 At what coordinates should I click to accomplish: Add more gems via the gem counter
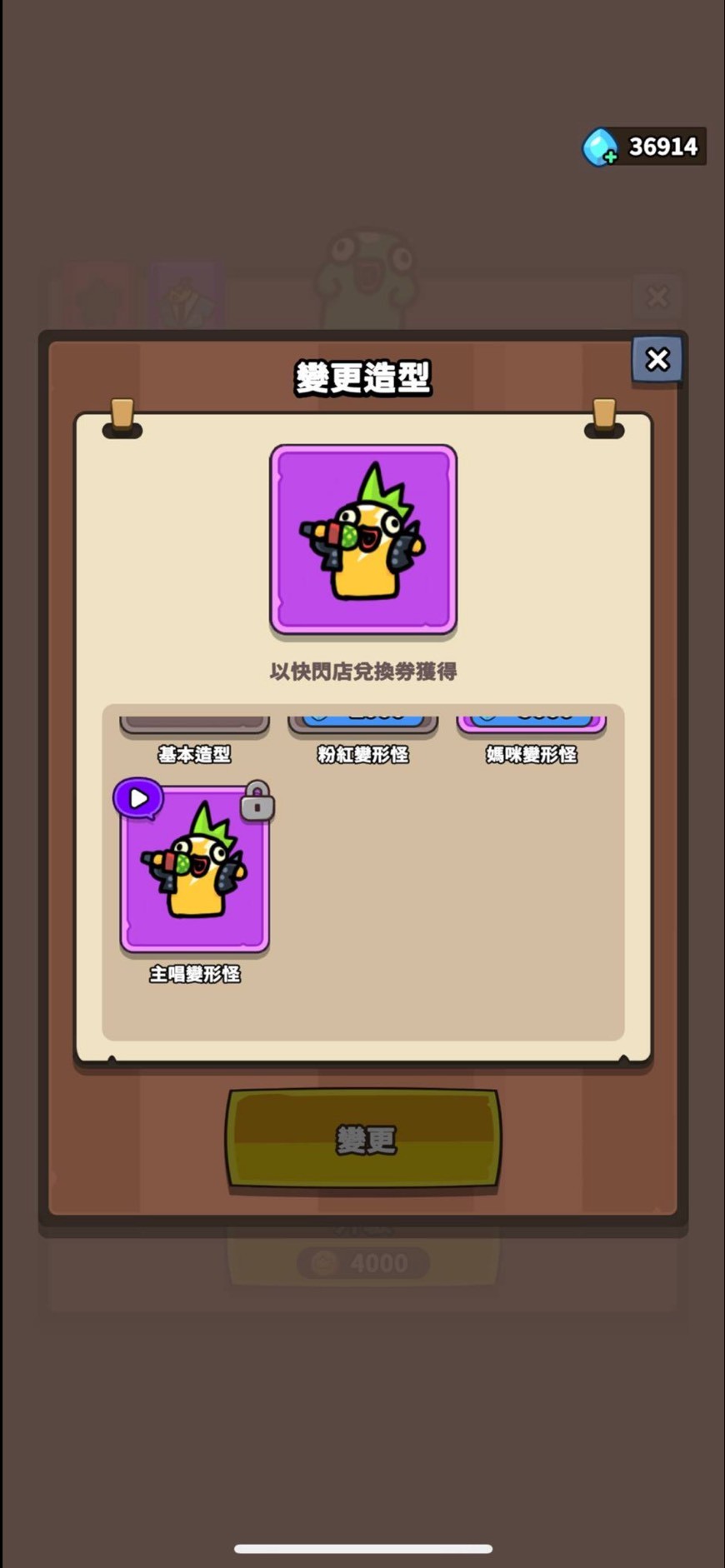point(601,147)
